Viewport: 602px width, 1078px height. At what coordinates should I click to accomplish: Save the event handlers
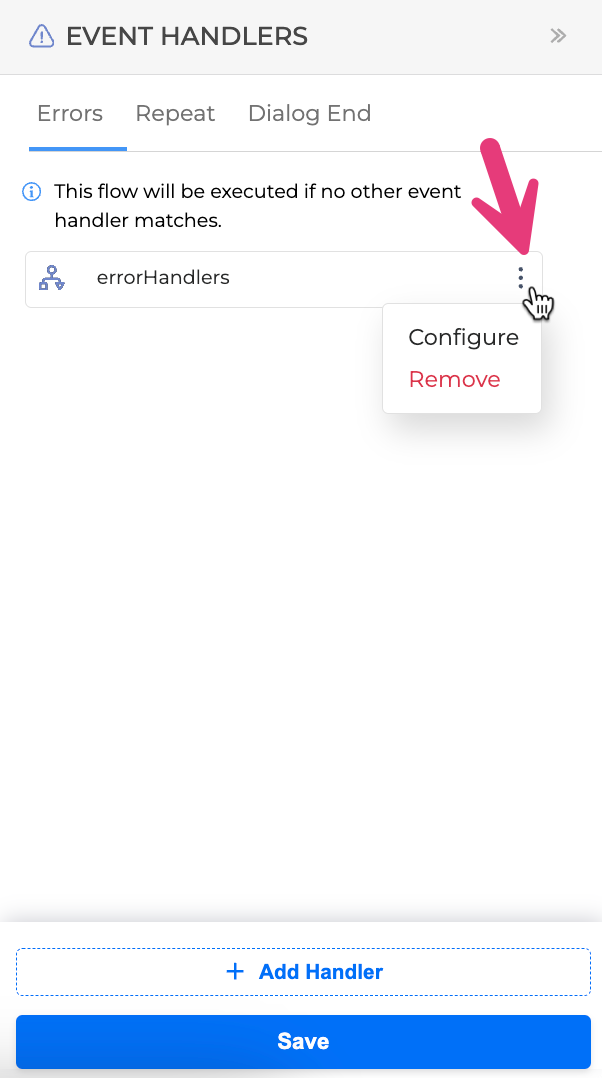coord(303,1042)
